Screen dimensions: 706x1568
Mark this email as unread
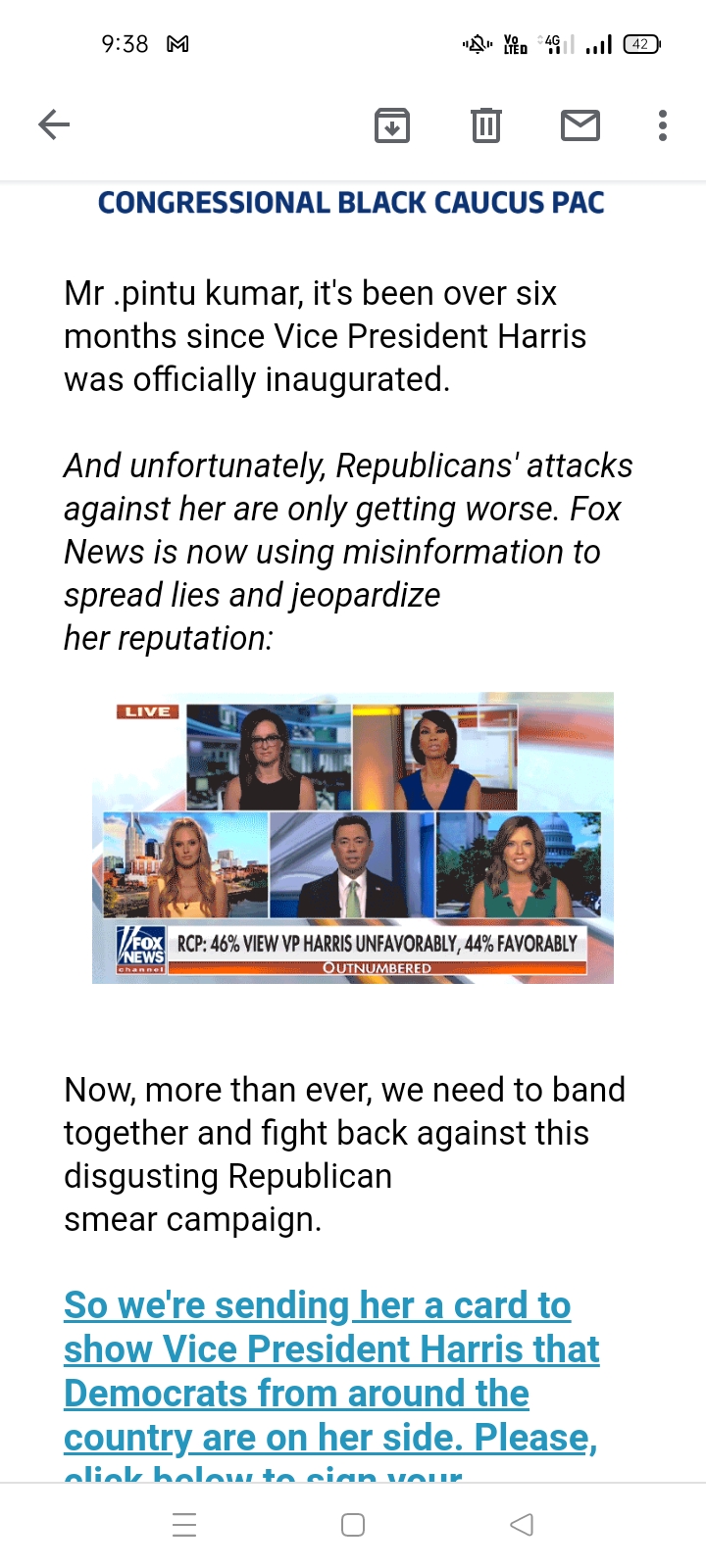point(580,125)
